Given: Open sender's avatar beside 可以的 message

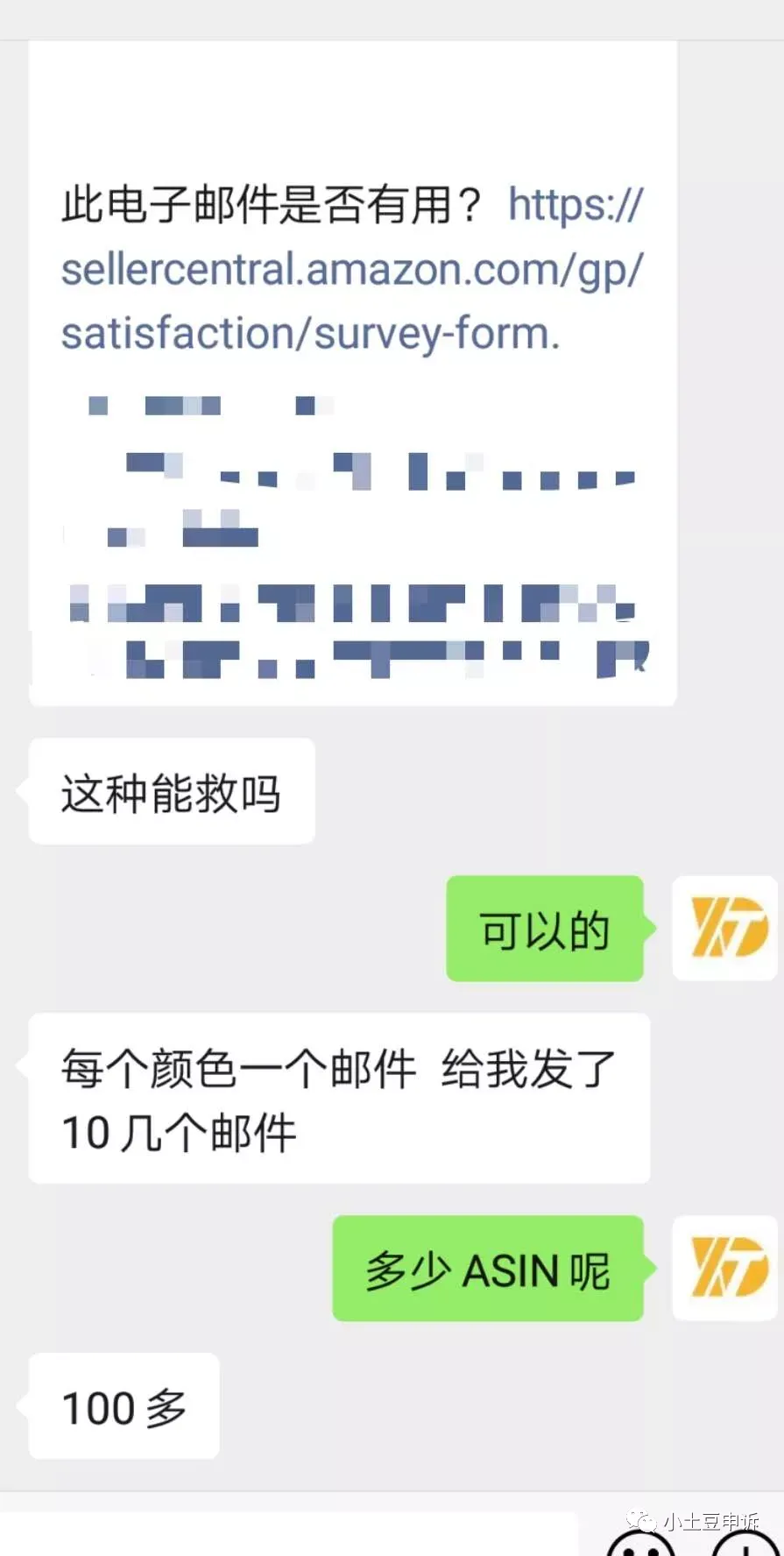Looking at the screenshot, I should pyautogui.click(x=724, y=928).
